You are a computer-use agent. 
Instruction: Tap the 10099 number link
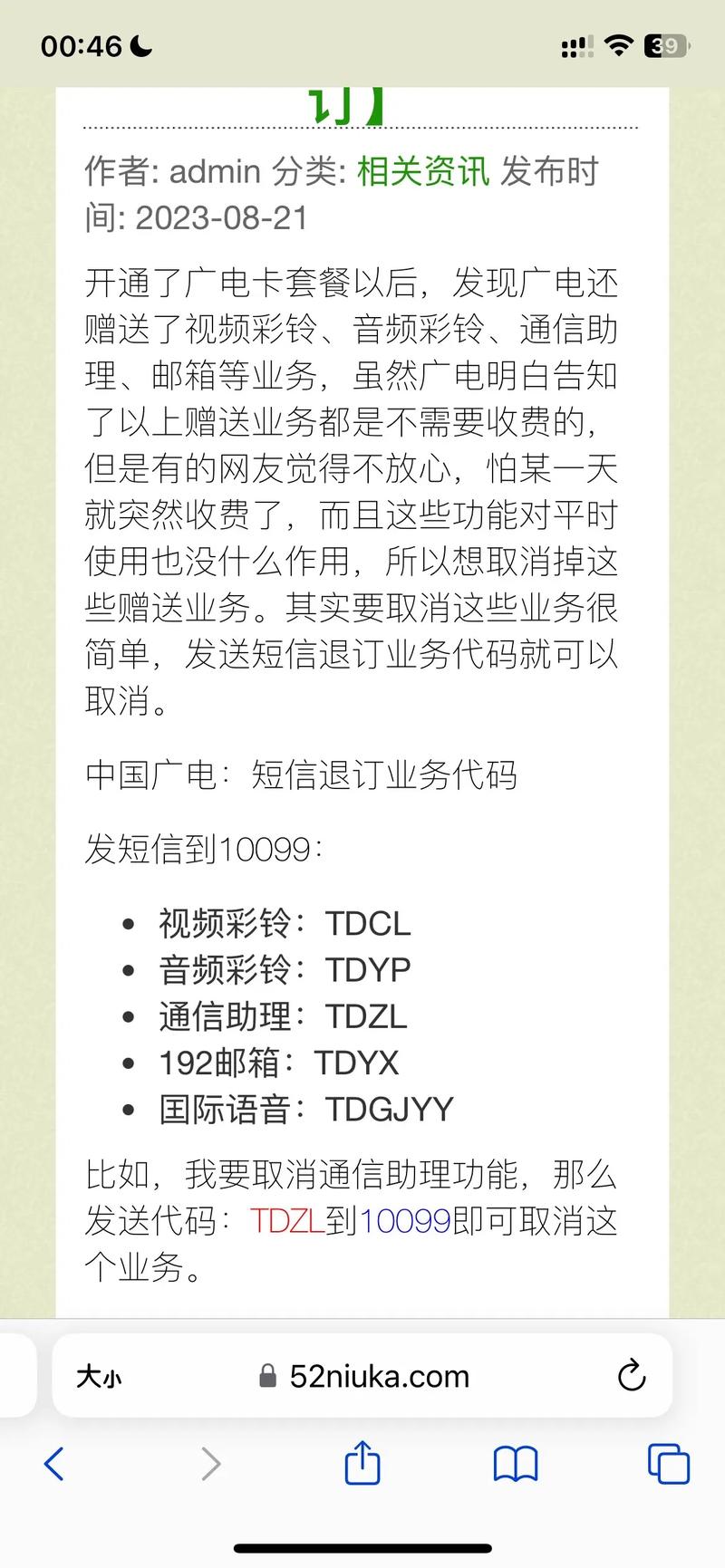(x=405, y=1221)
